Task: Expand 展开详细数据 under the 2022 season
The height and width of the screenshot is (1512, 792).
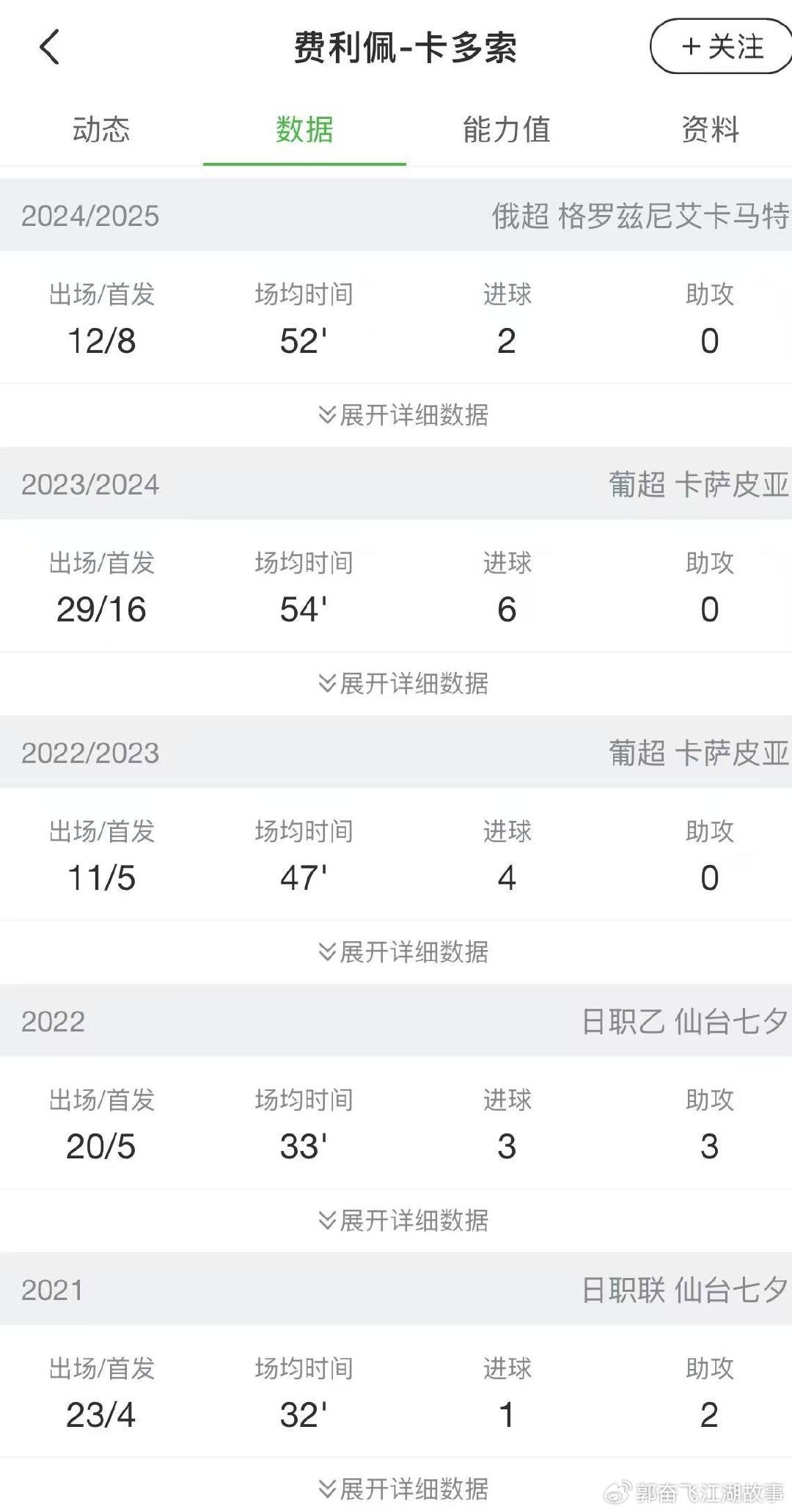Action: pyautogui.click(x=403, y=1221)
